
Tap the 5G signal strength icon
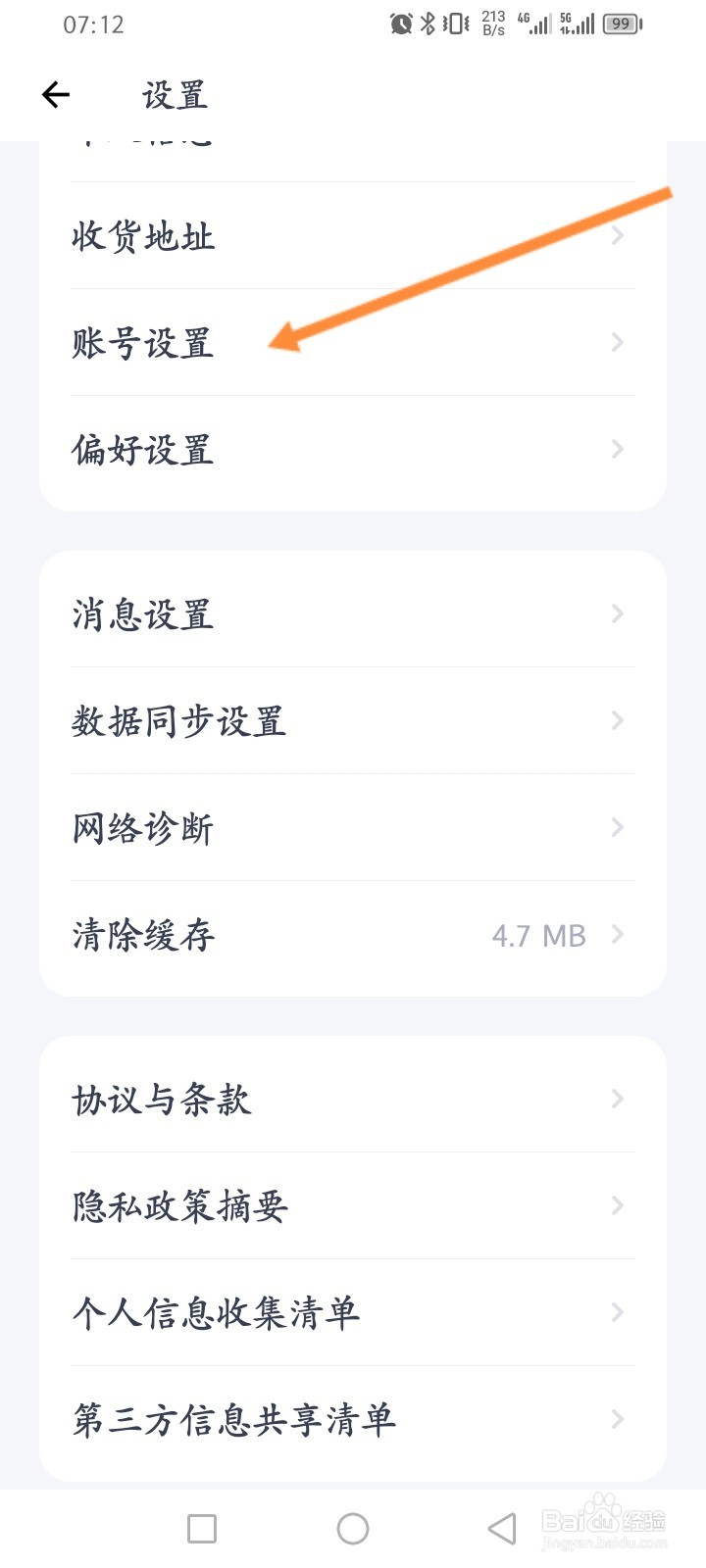pos(578,24)
